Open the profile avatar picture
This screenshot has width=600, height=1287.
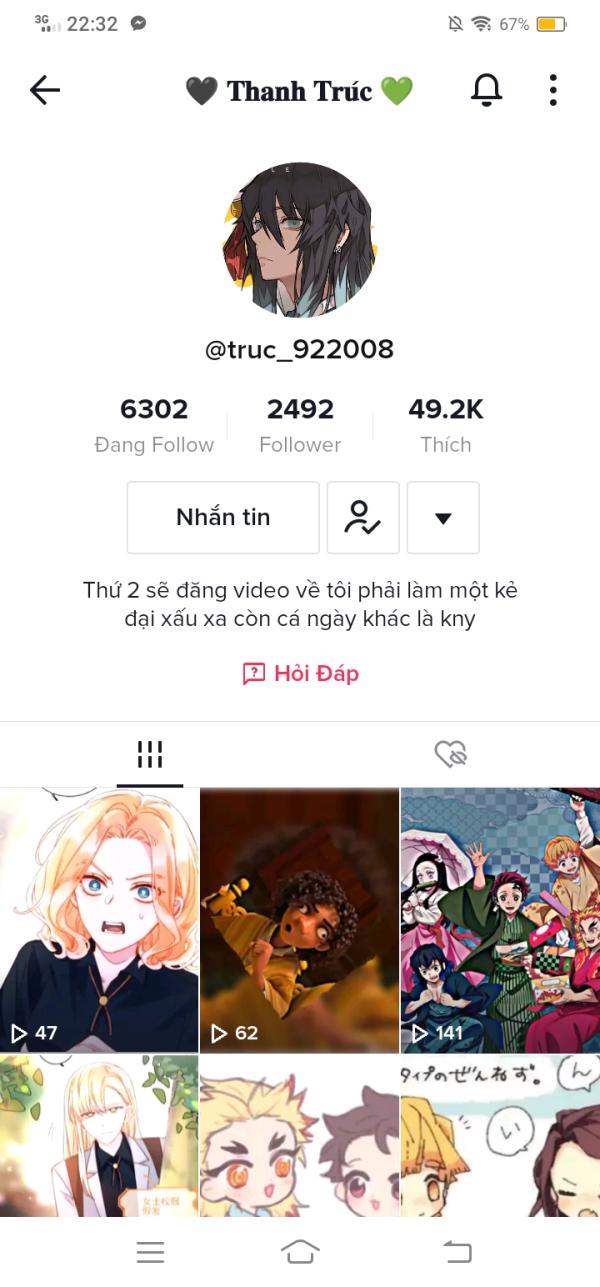[299, 241]
